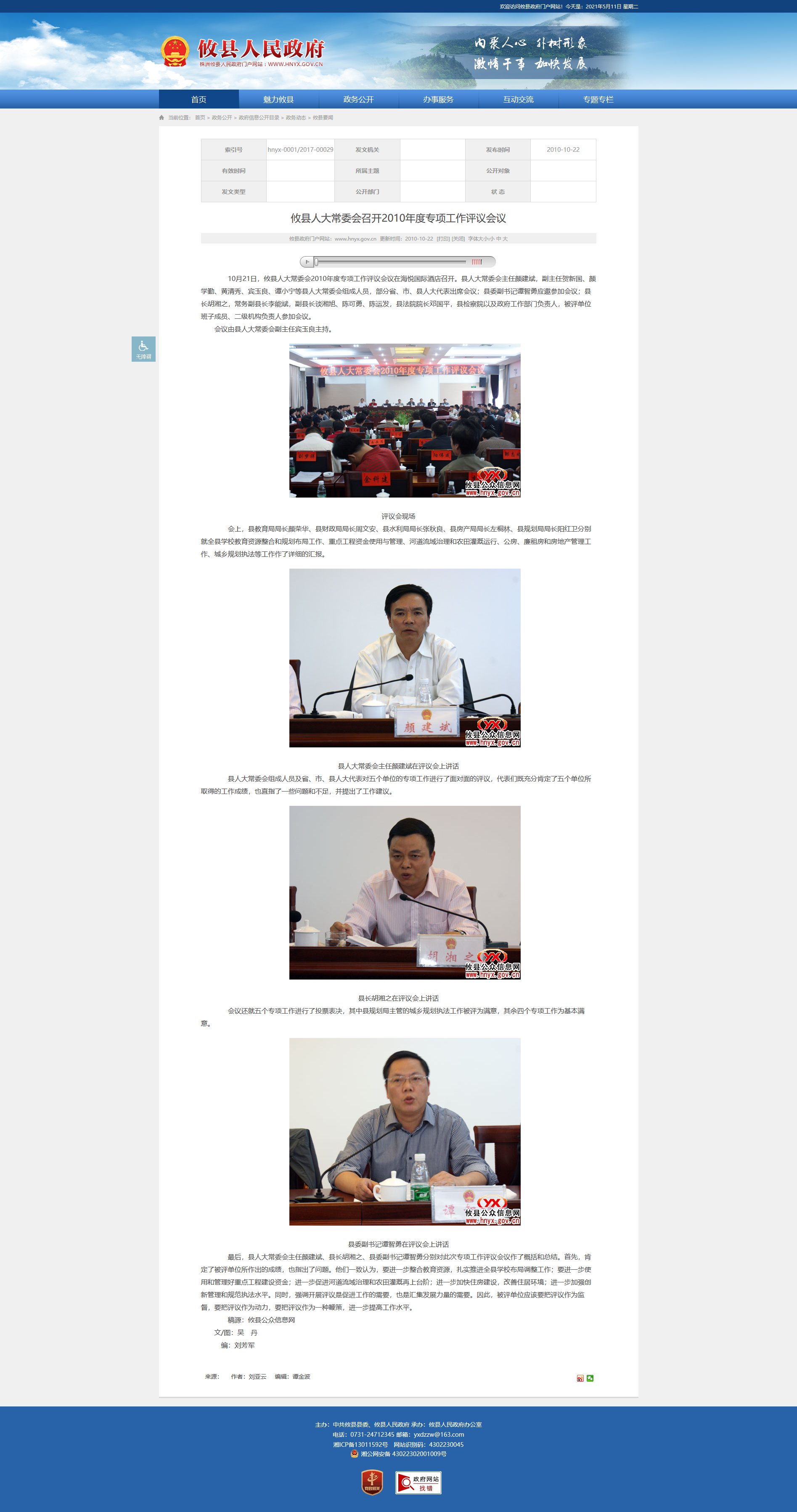Open the 湘公网安备 record link

point(399,1454)
